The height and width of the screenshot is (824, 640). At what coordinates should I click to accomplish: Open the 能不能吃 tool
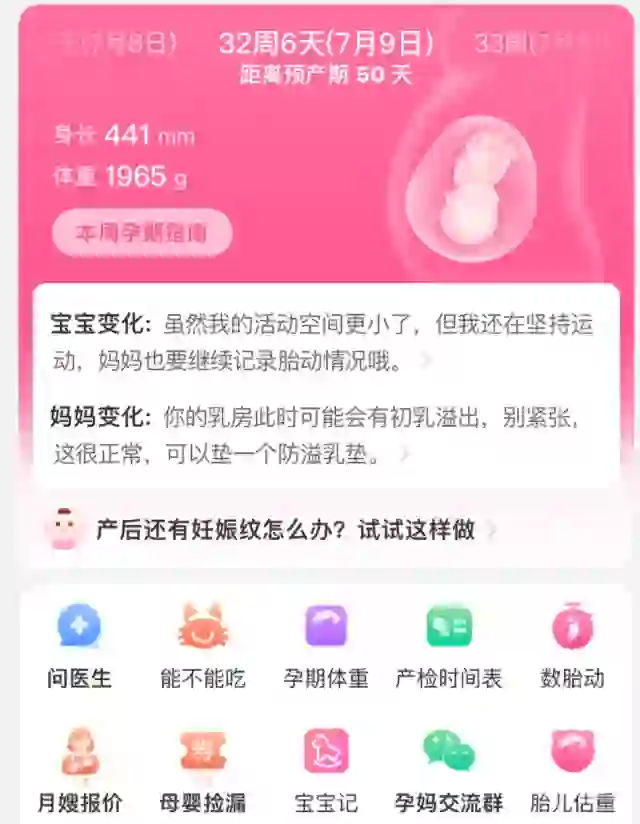coord(202,645)
